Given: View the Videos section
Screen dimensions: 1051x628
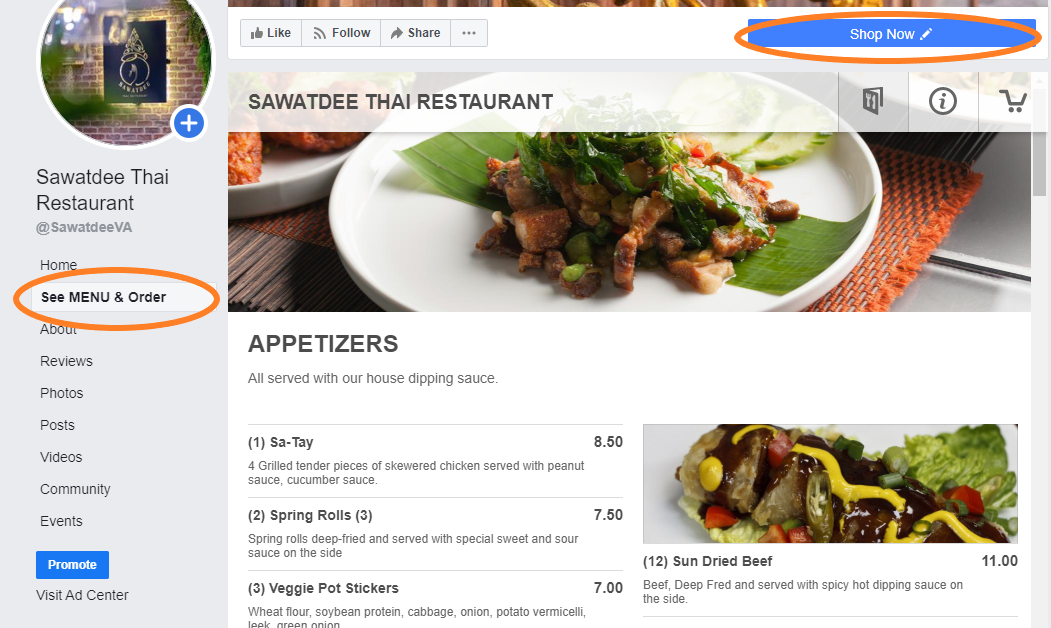Looking at the screenshot, I should pyautogui.click(x=61, y=457).
